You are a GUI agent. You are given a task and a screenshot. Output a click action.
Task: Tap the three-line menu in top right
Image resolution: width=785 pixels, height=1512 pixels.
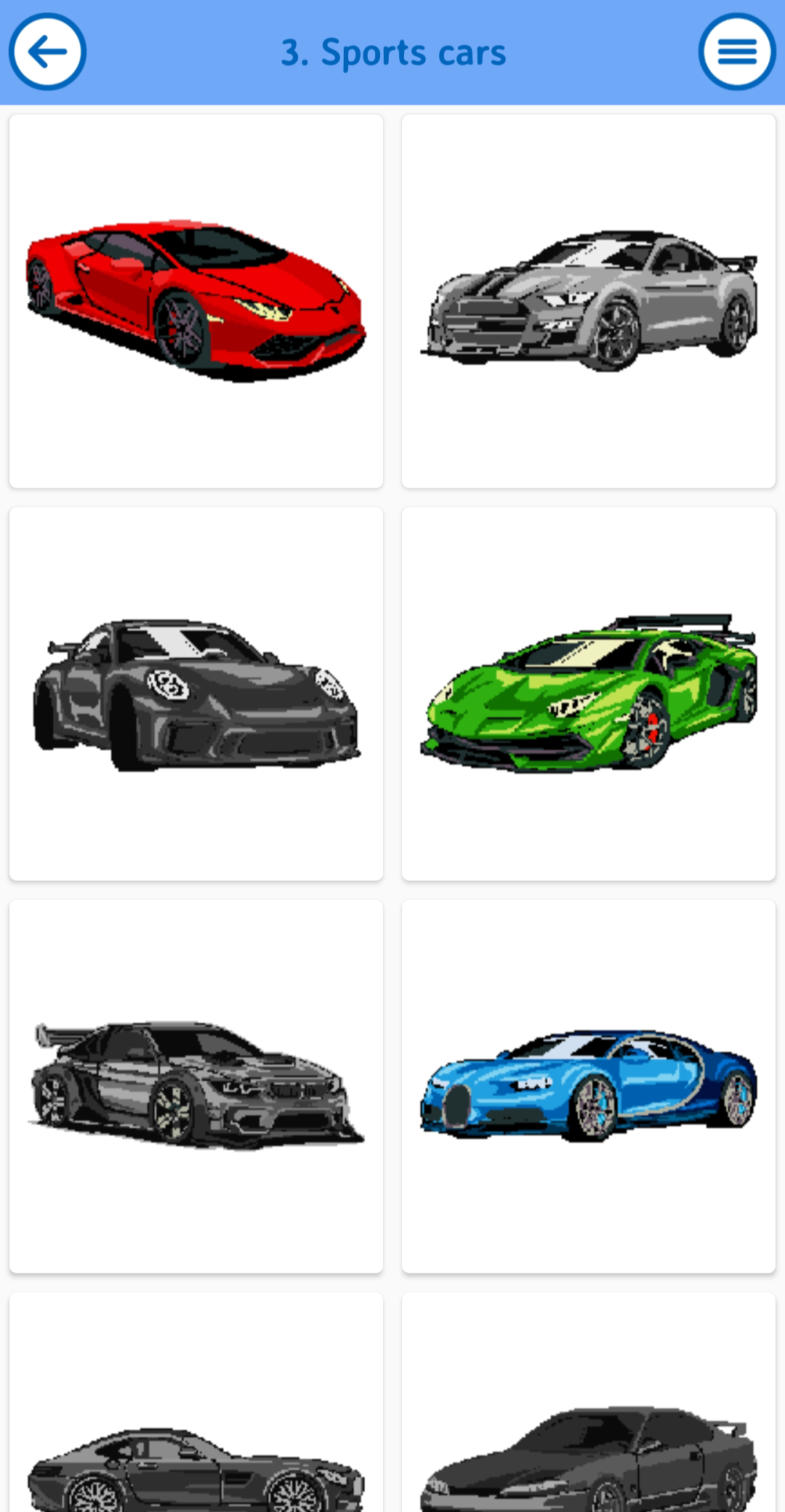tap(737, 52)
